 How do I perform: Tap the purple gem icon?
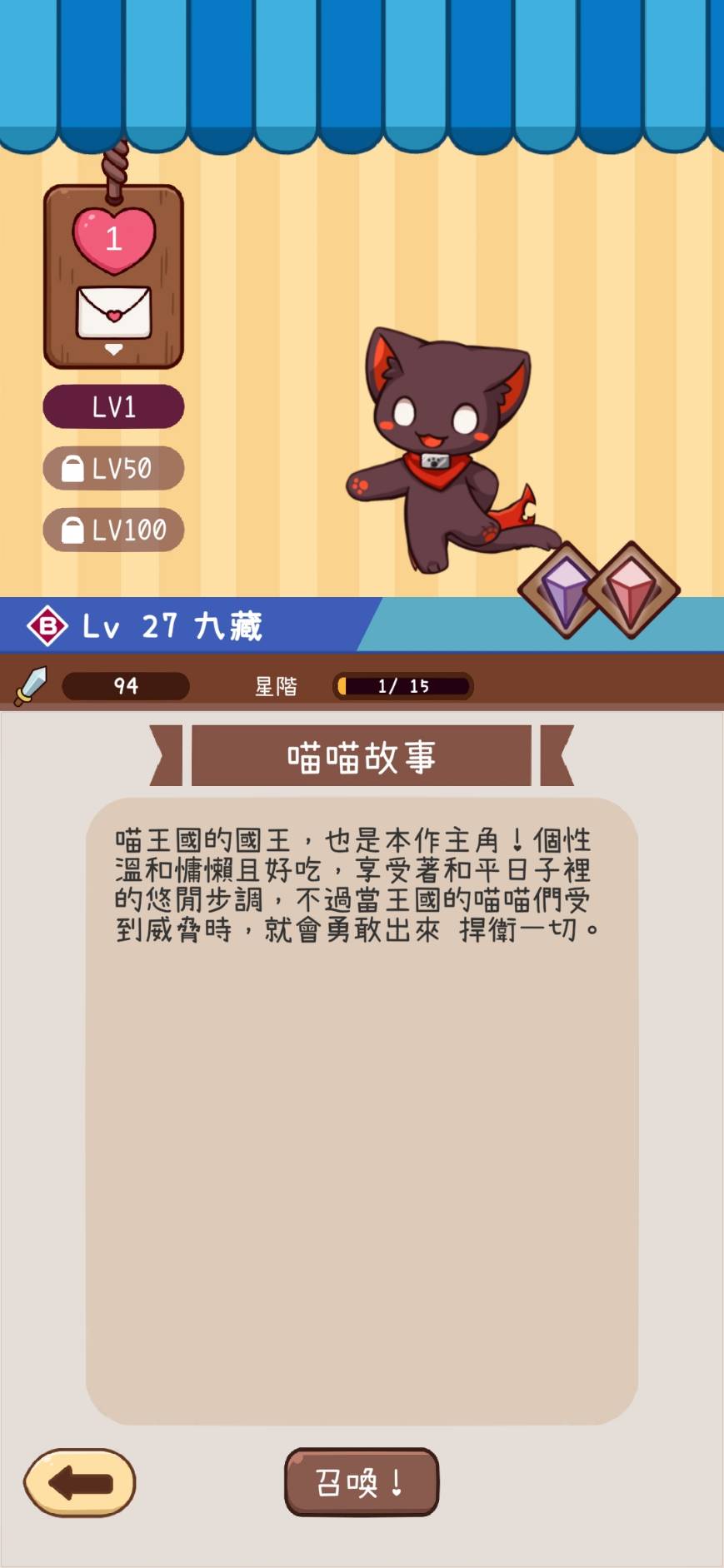565,590
